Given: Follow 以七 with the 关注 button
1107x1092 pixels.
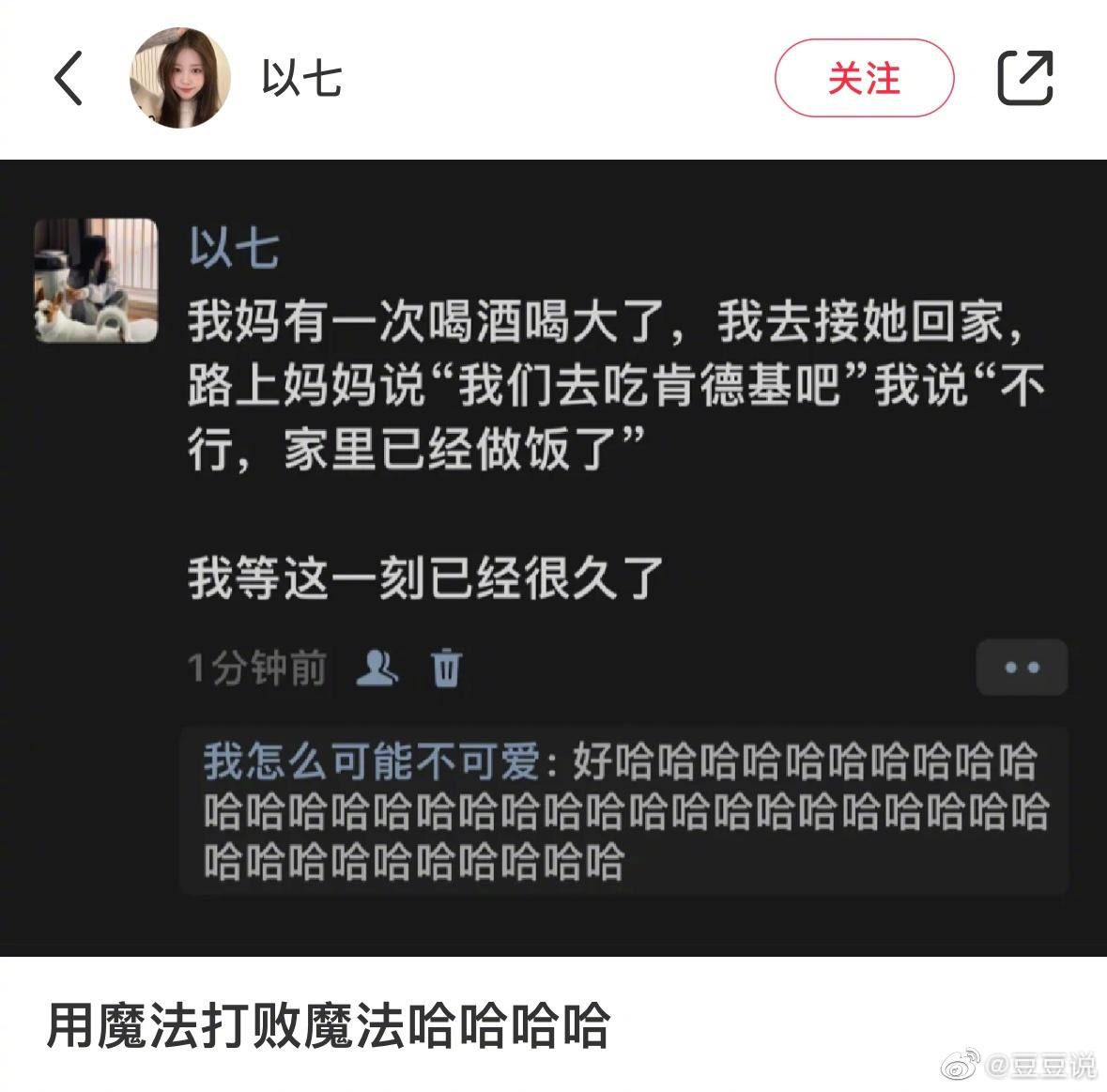Looking at the screenshot, I should [863, 78].
